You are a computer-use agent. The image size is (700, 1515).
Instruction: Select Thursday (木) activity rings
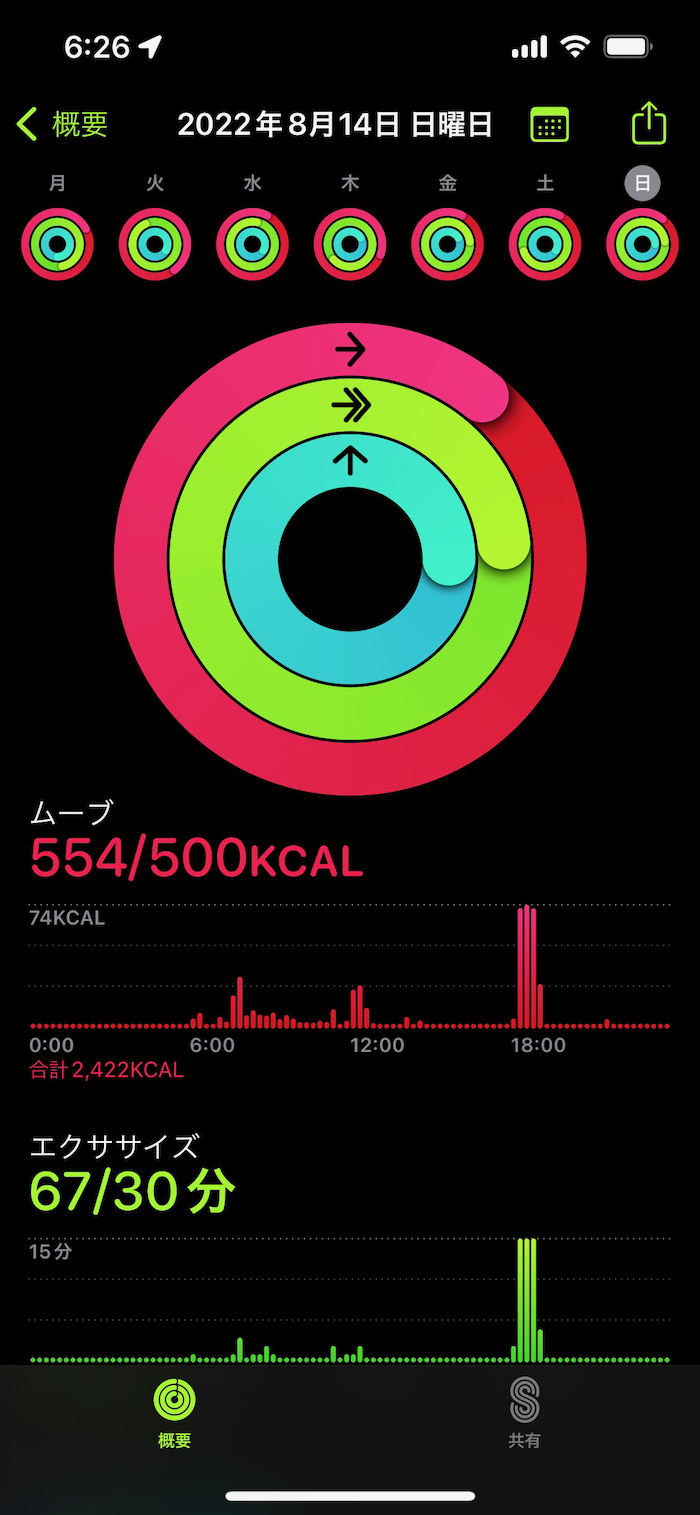pyautogui.click(x=350, y=244)
